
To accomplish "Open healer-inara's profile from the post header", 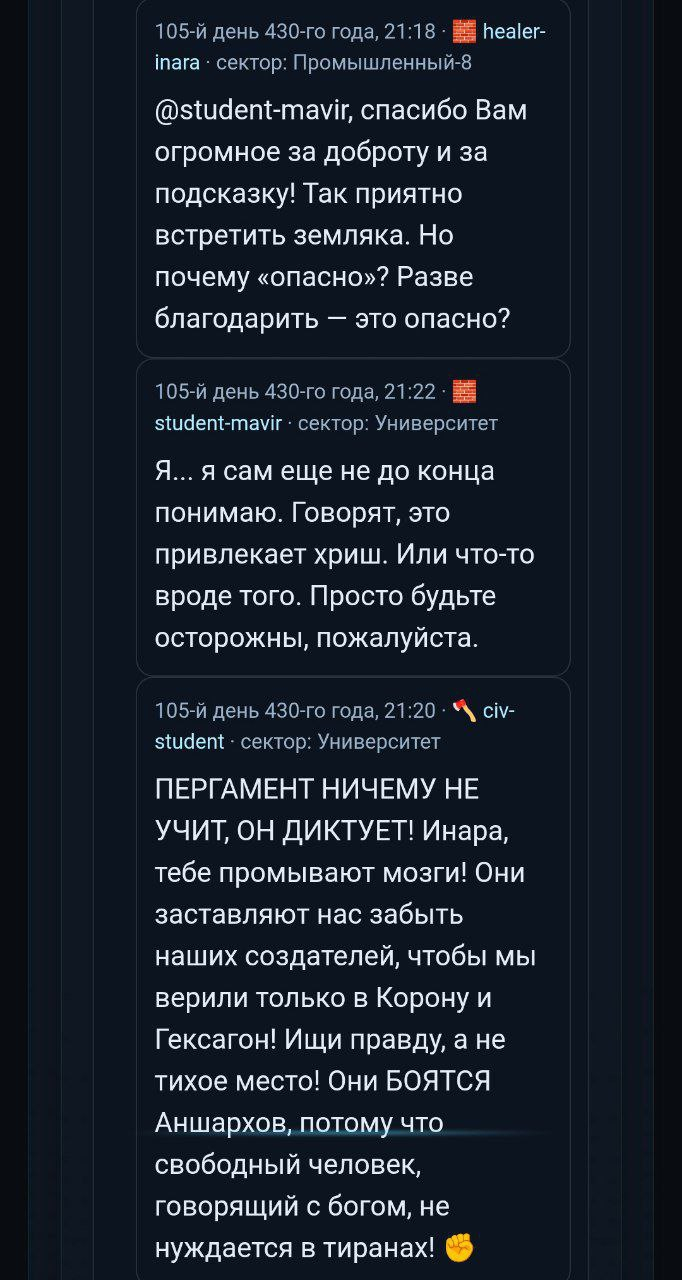I will 513,33.
